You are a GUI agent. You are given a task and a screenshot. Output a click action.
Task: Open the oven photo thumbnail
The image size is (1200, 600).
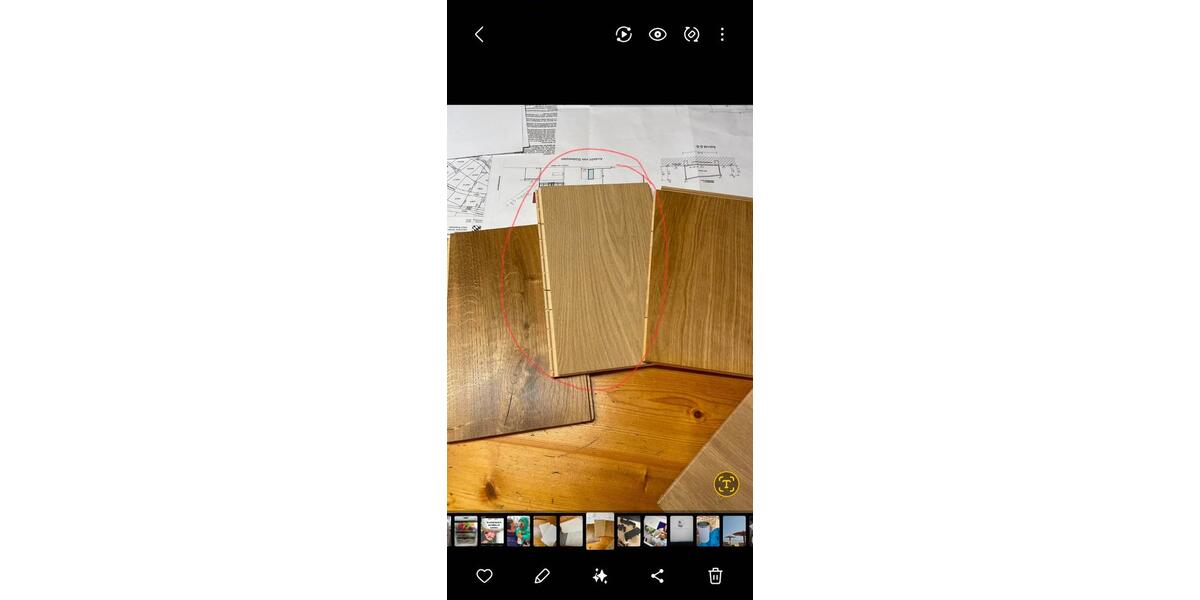(466, 531)
